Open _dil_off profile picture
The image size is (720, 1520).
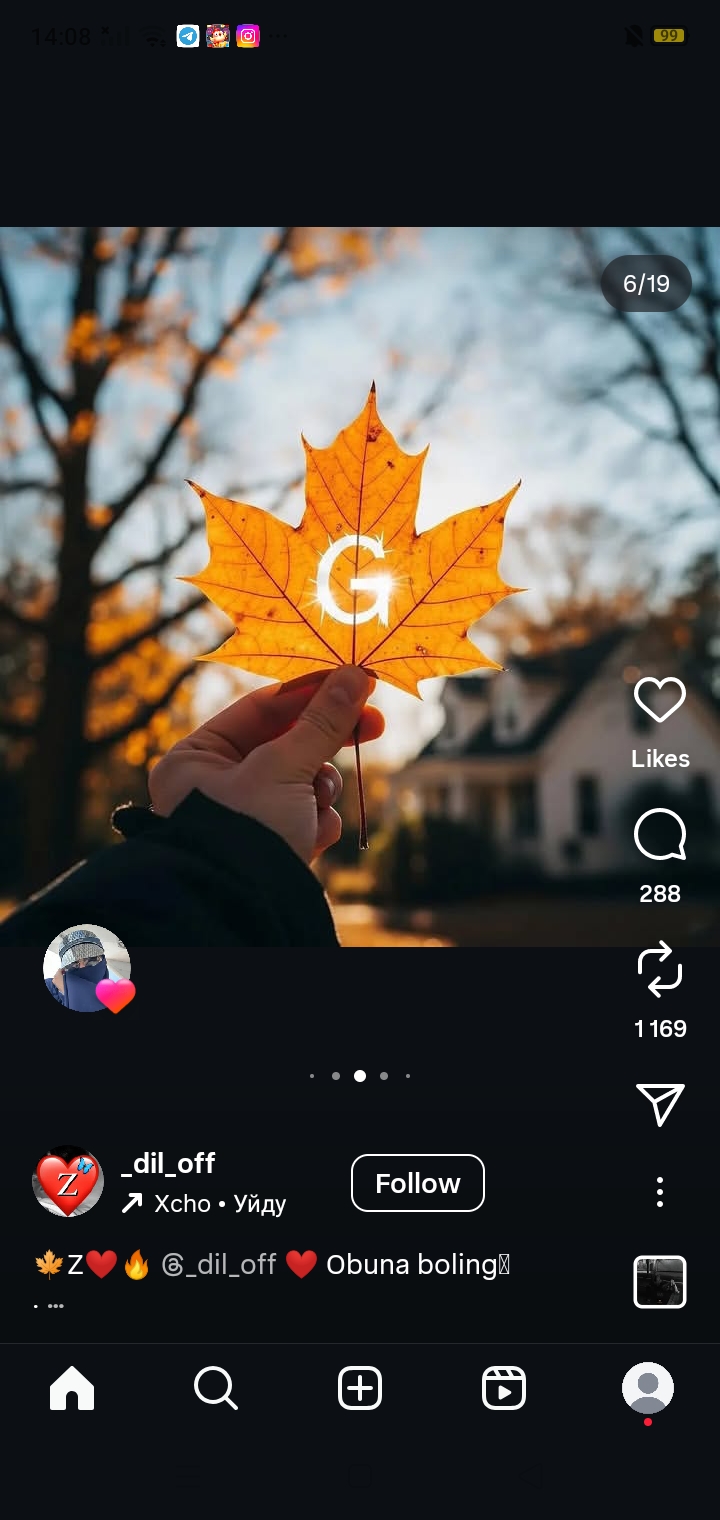tap(68, 1183)
